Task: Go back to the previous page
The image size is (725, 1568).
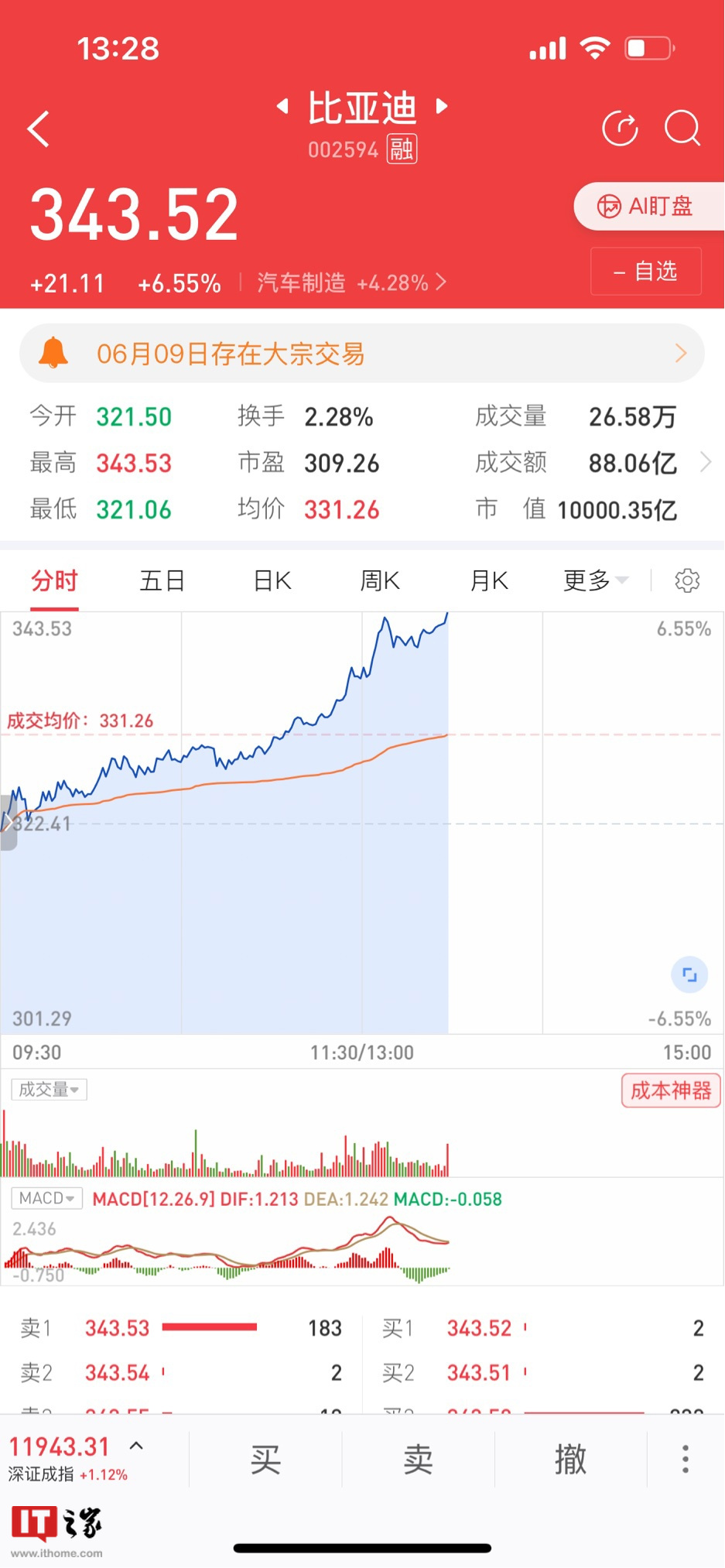Action: [39, 128]
